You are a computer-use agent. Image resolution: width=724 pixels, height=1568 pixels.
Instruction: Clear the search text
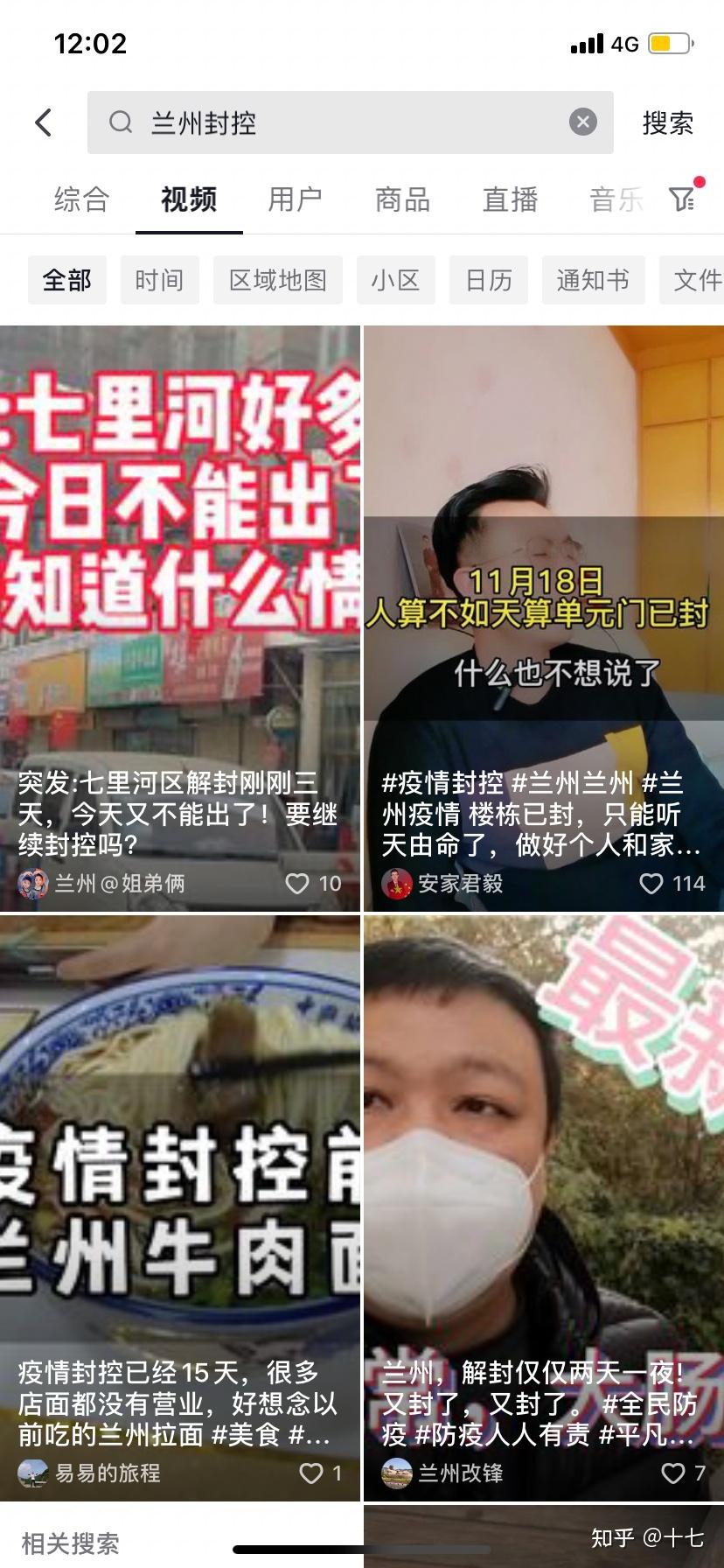point(583,122)
